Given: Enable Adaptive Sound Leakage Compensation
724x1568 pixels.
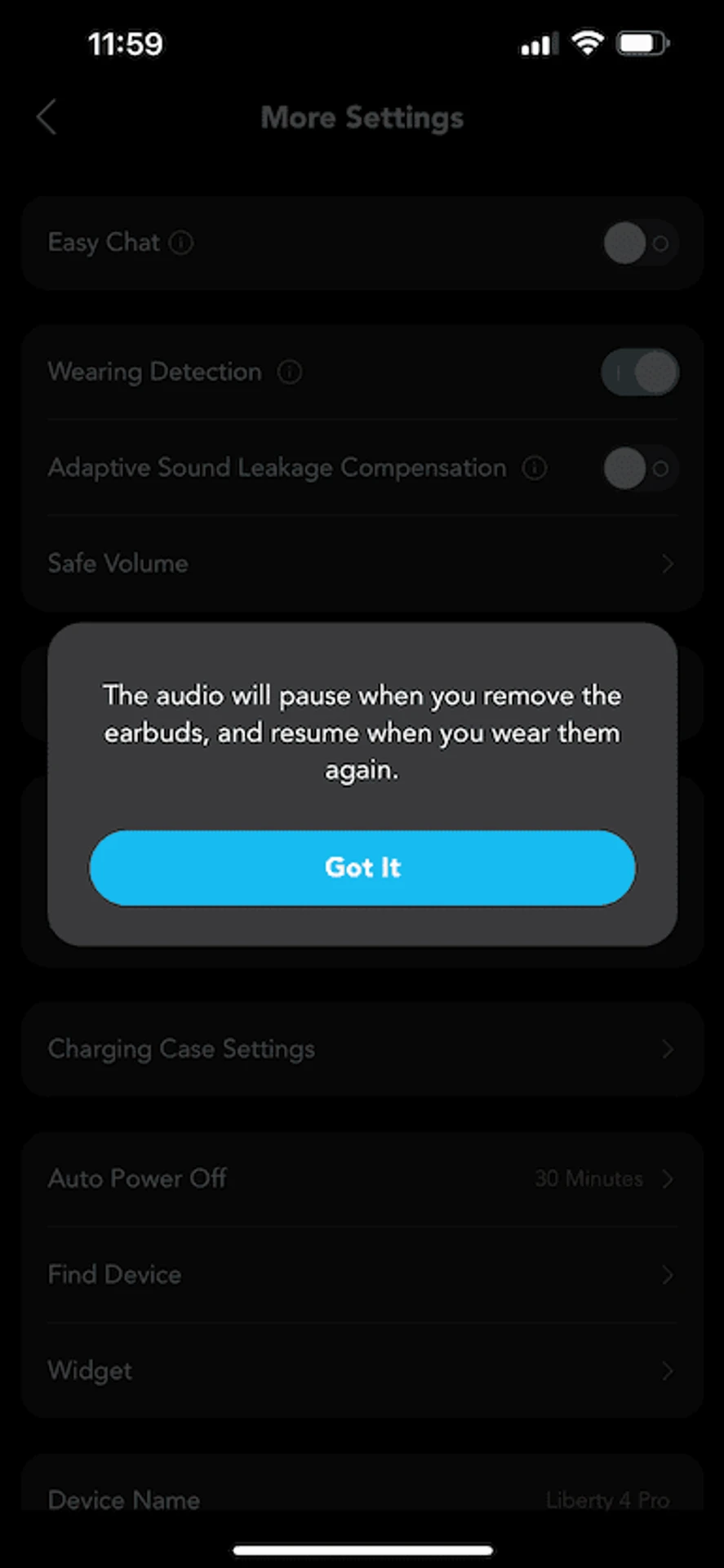Looking at the screenshot, I should tap(639, 469).
